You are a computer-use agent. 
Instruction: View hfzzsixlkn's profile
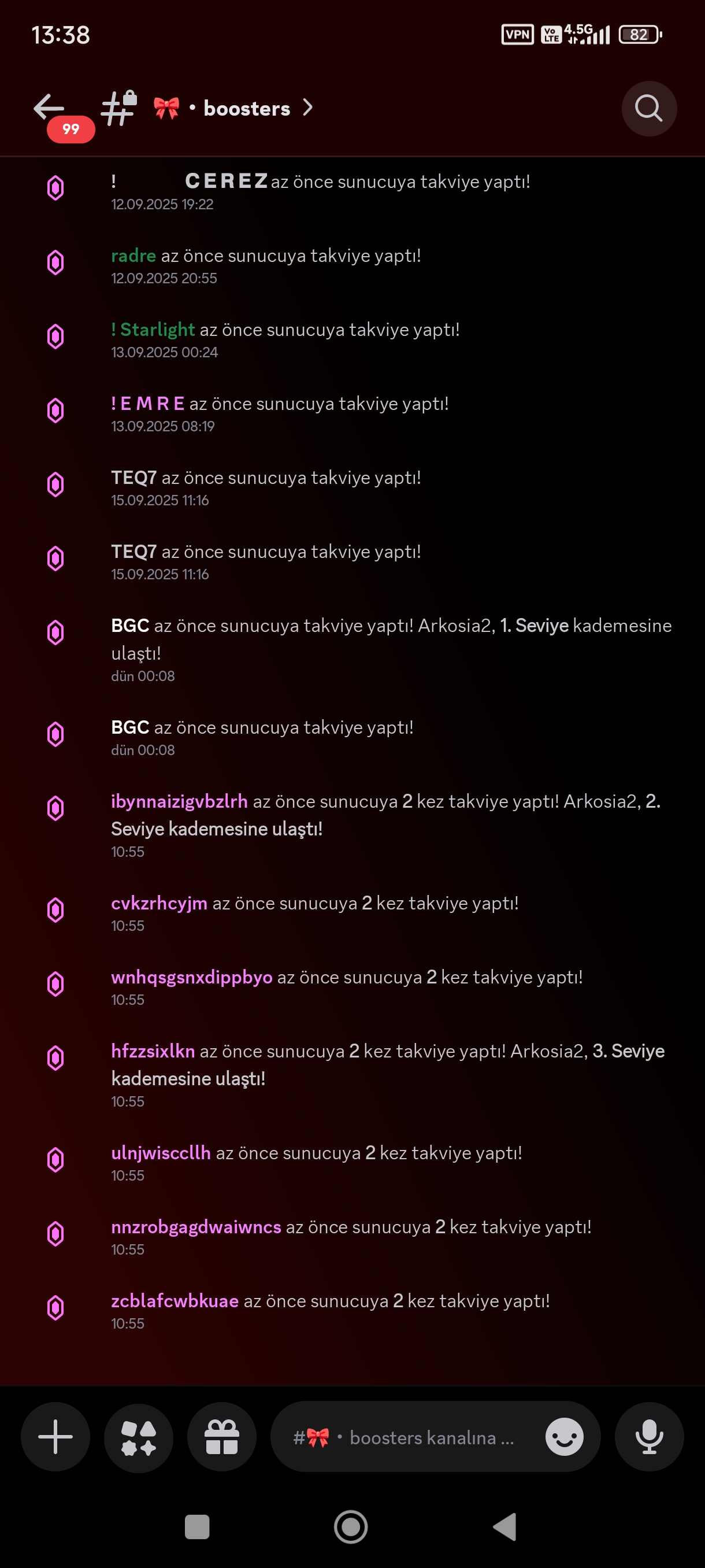coord(153,1051)
